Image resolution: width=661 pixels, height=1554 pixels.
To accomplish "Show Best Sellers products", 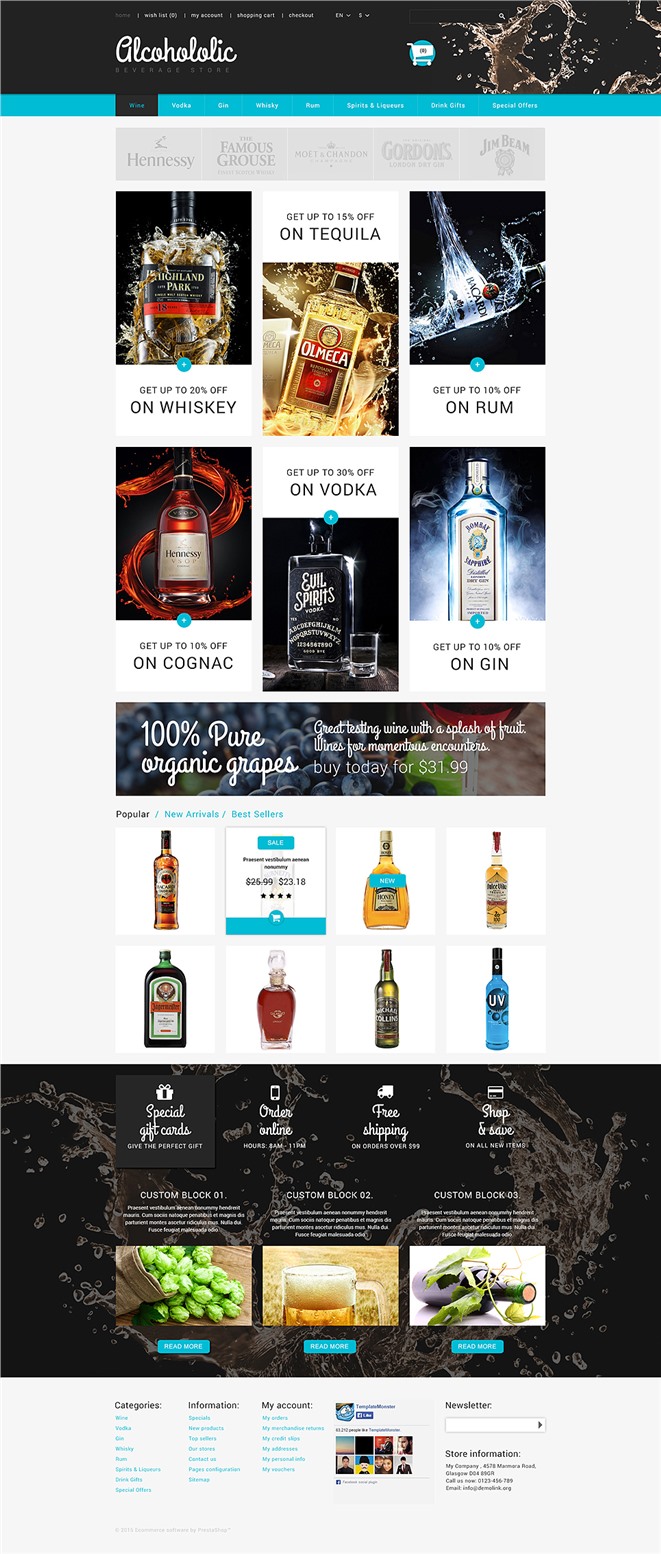I will pos(257,814).
